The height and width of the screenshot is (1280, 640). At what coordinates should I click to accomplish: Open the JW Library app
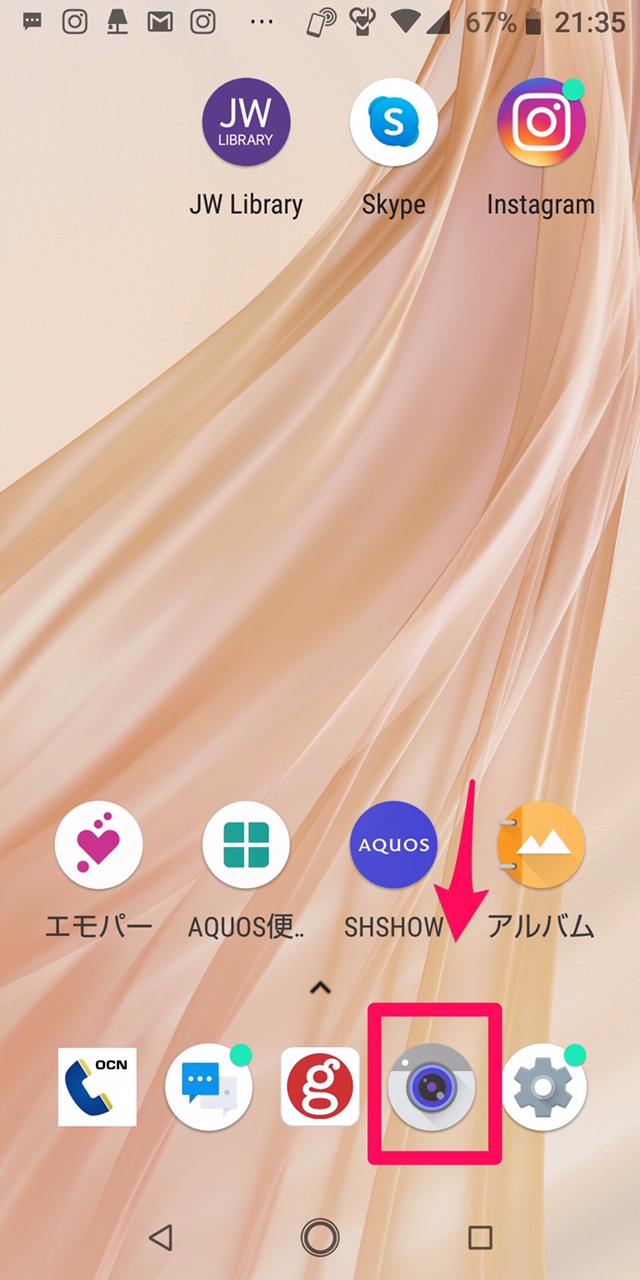[x=246, y=122]
